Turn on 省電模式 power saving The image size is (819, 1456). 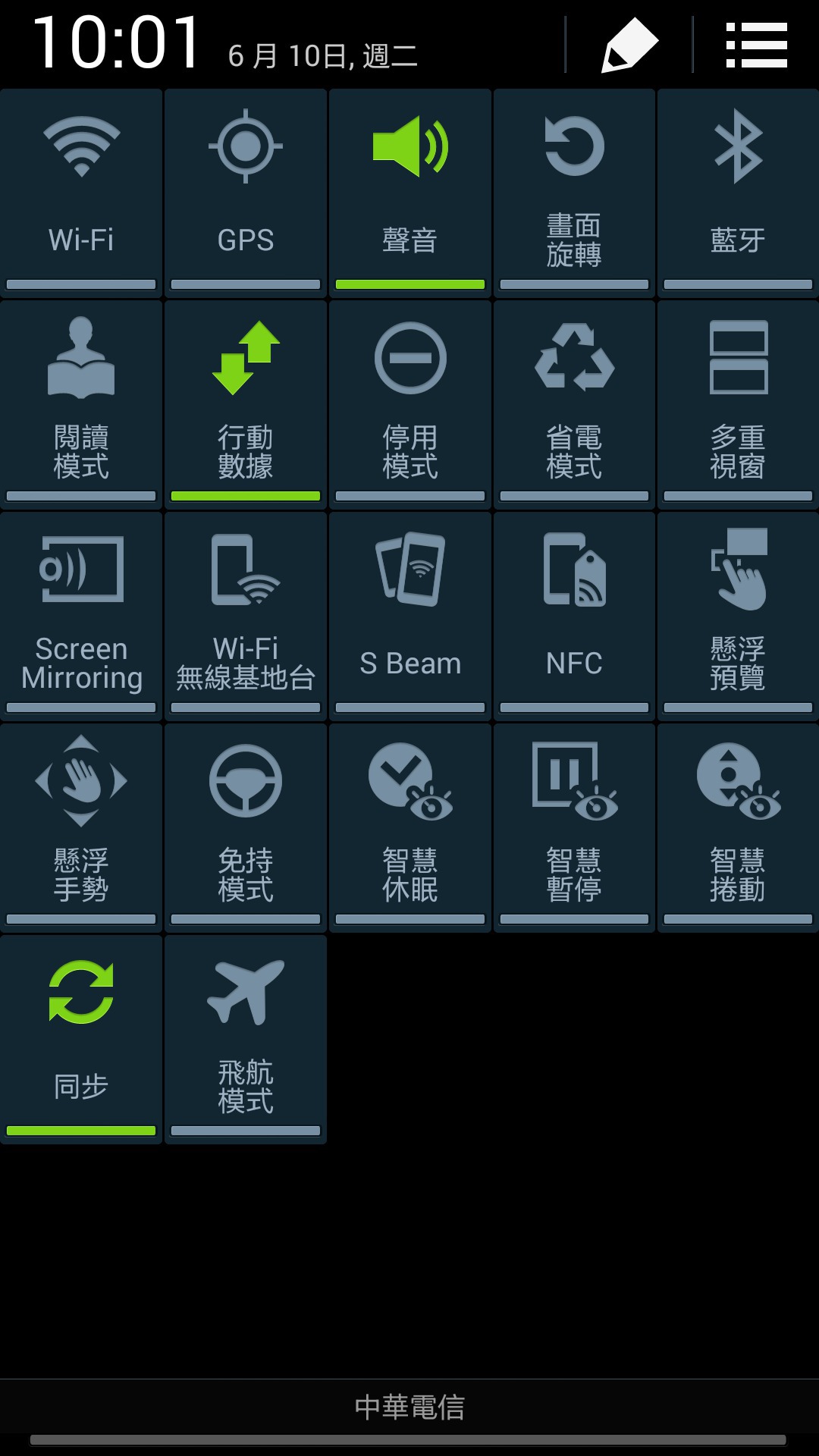pyautogui.click(x=574, y=404)
